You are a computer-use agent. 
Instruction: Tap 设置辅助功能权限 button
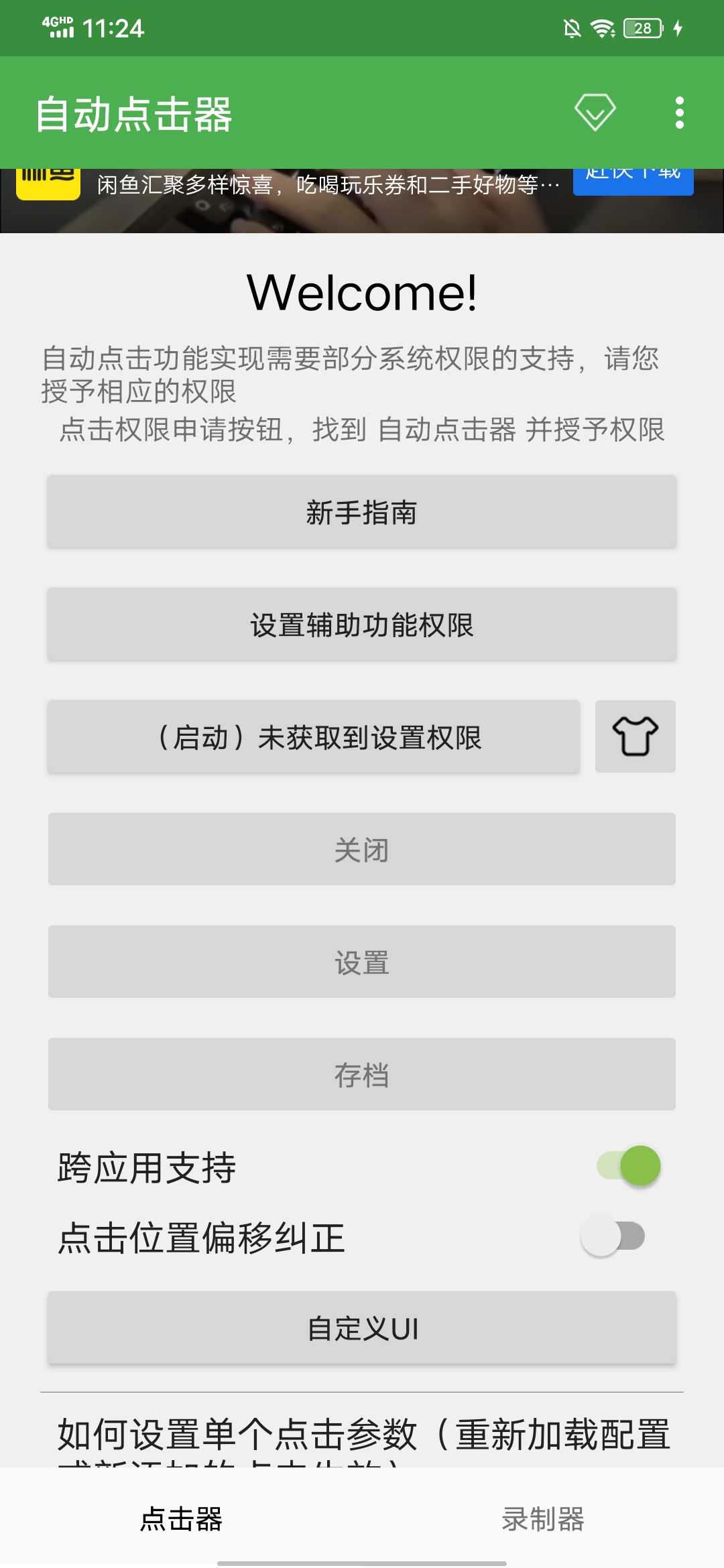(362, 625)
